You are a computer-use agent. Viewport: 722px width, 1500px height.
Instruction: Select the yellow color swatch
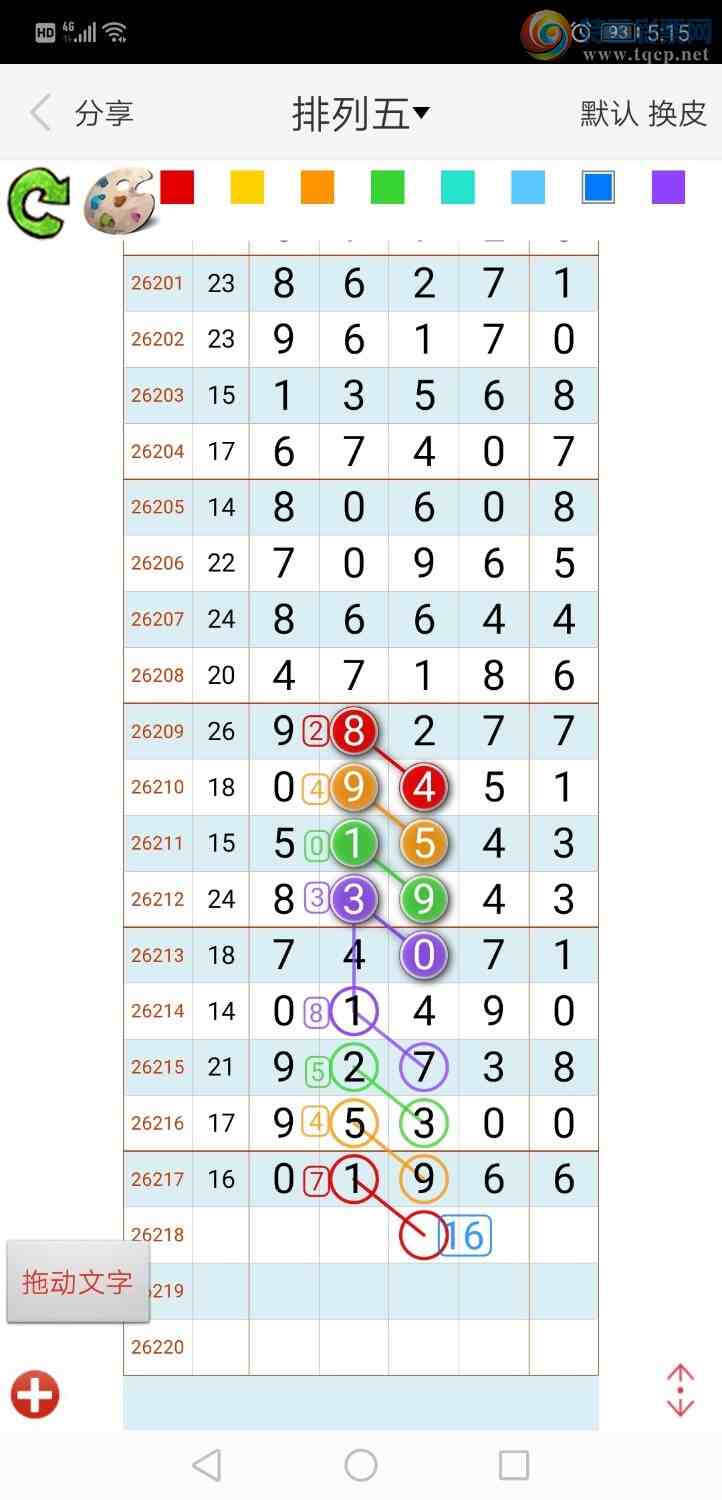(247, 187)
